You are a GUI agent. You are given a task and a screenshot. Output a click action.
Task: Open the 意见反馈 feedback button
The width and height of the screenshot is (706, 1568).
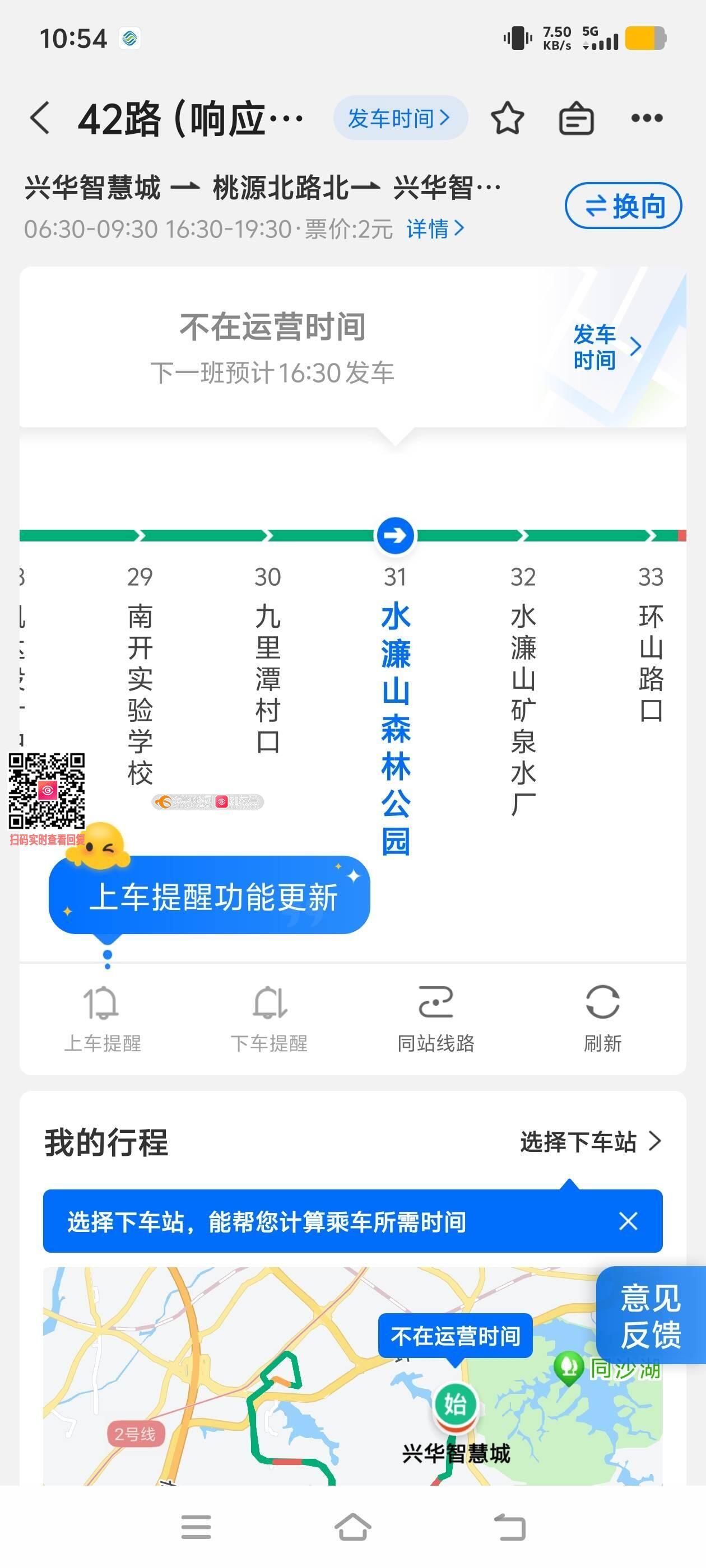(651, 1315)
